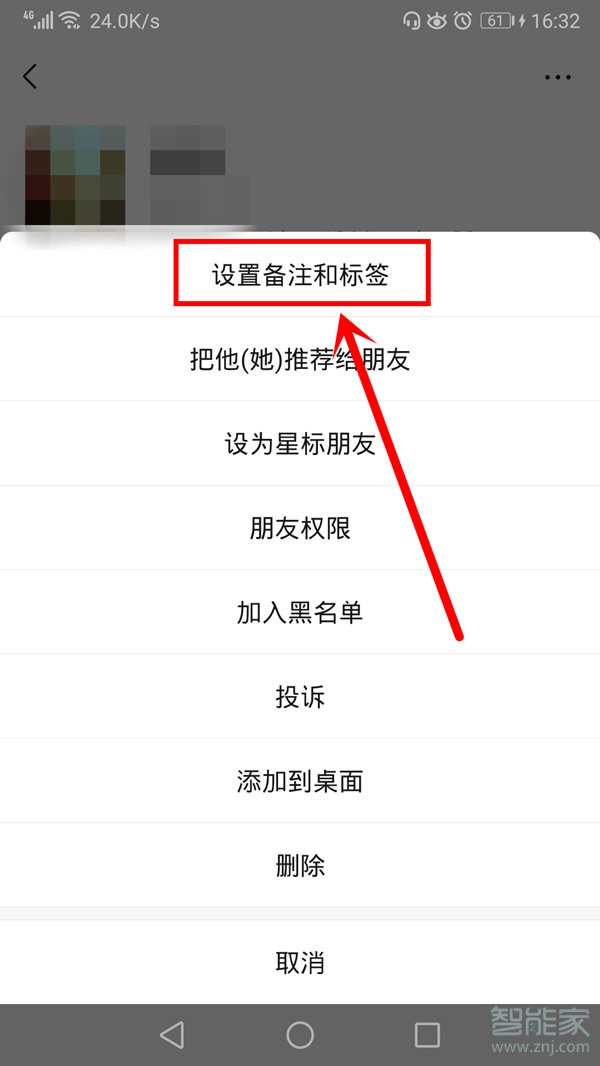Select 投诉 to report contact
The width and height of the screenshot is (600, 1066).
click(x=300, y=697)
